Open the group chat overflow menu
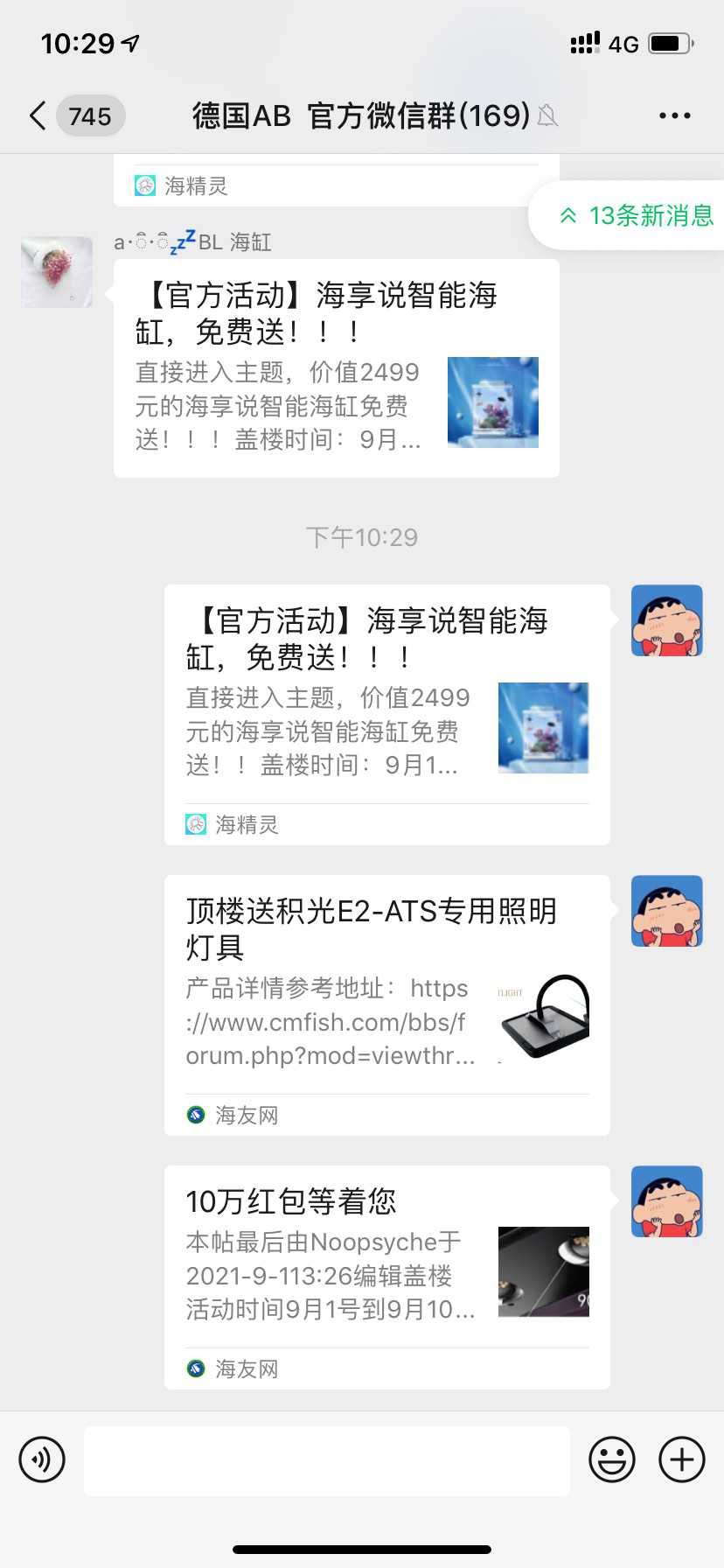 click(x=674, y=115)
